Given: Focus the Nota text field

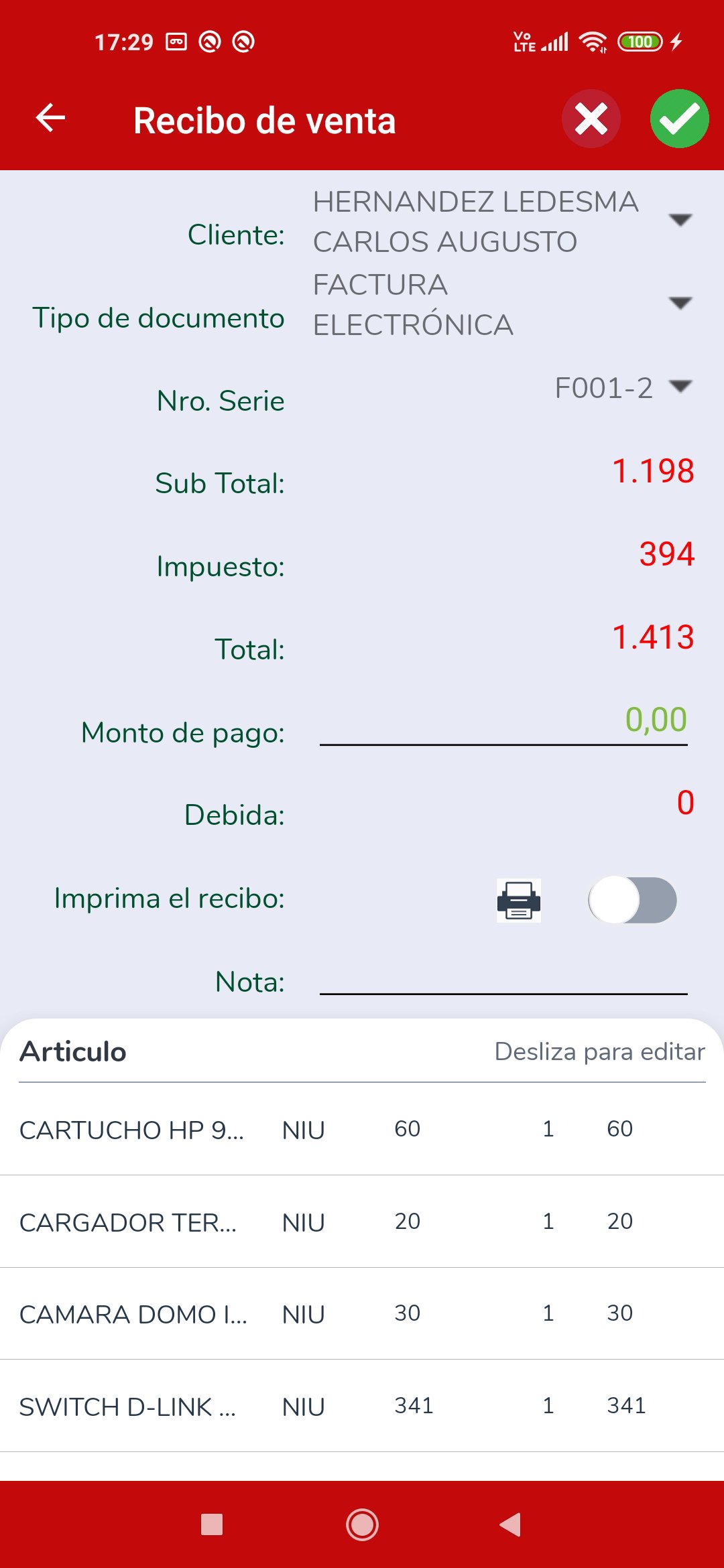Looking at the screenshot, I should (x=503, y=978).
